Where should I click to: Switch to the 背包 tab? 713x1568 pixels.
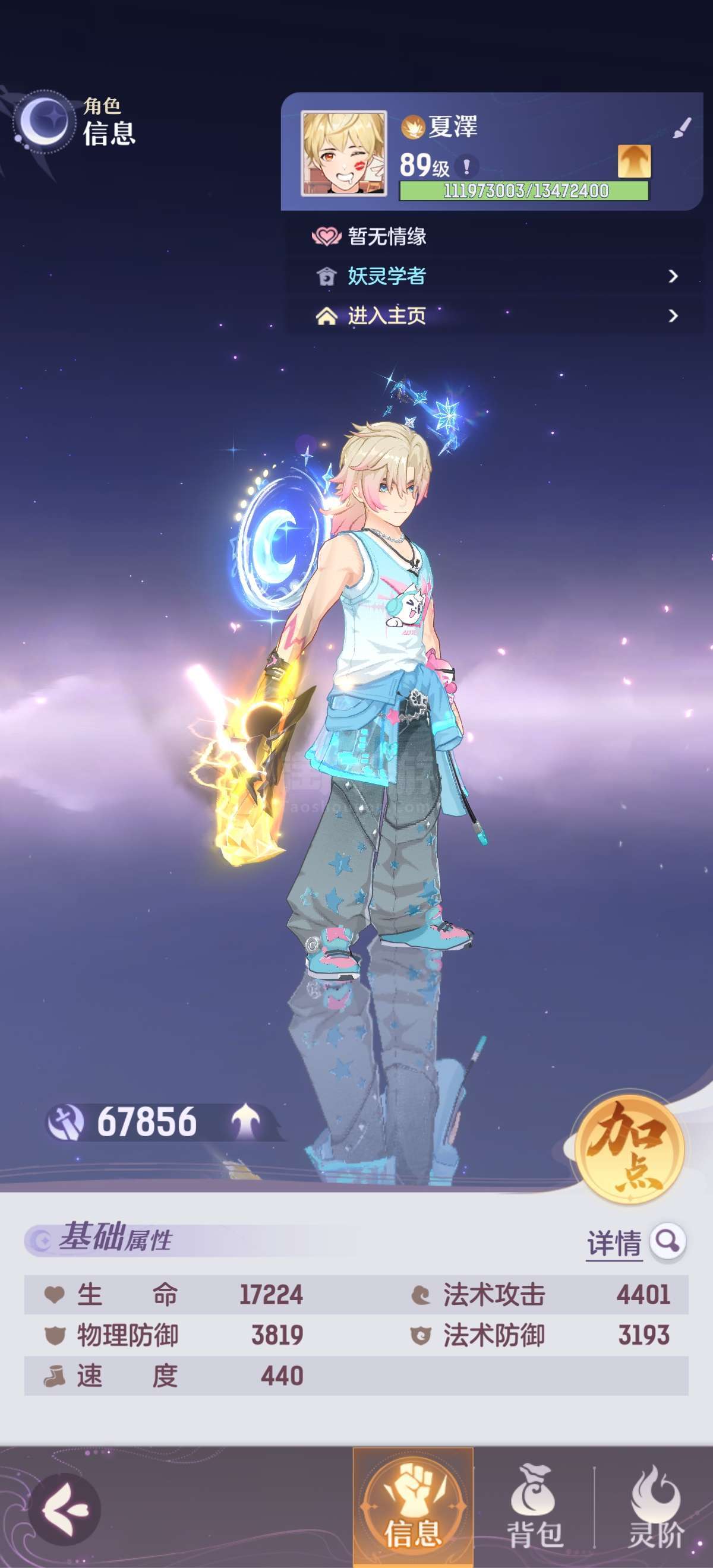534,1507
